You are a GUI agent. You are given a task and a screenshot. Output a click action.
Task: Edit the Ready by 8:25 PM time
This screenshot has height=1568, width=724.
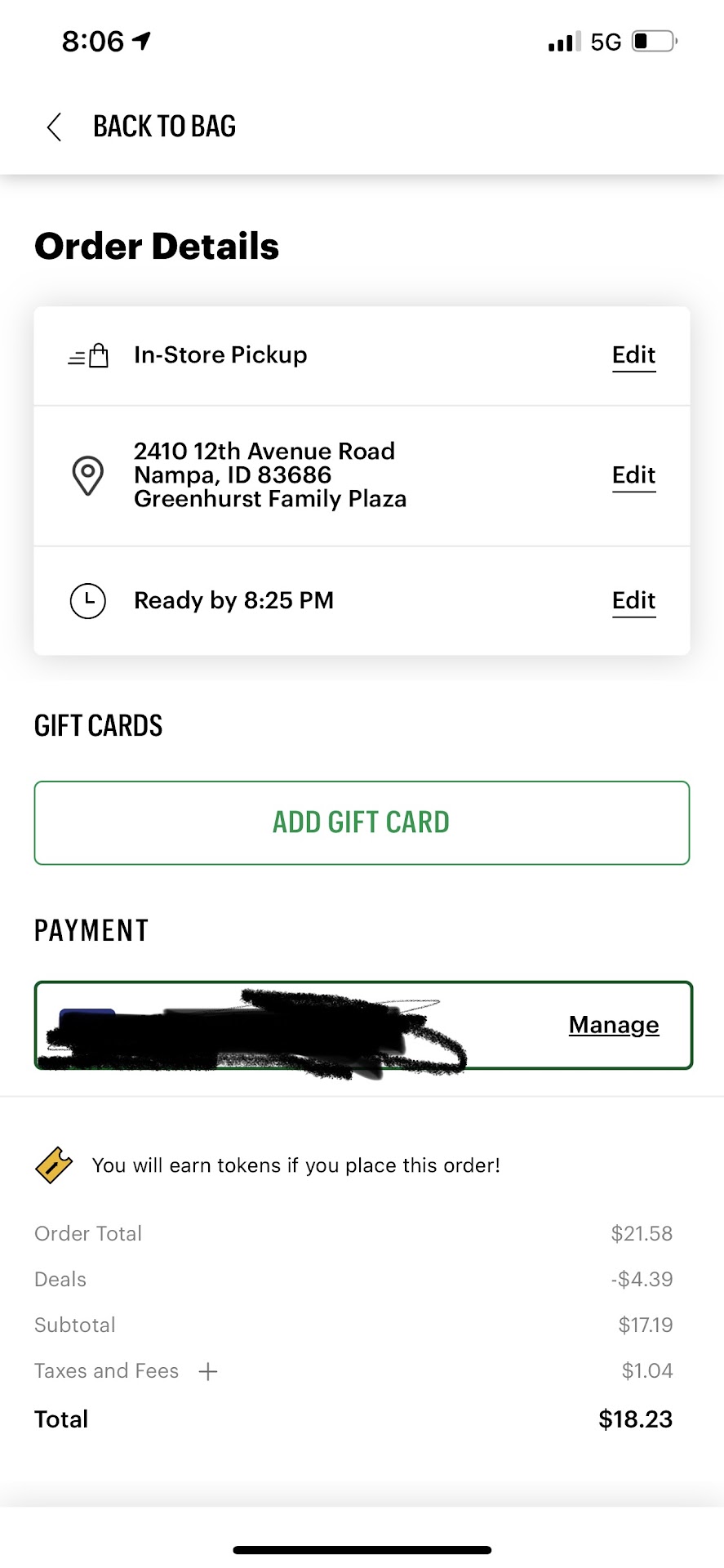click(x=633, y=601)
